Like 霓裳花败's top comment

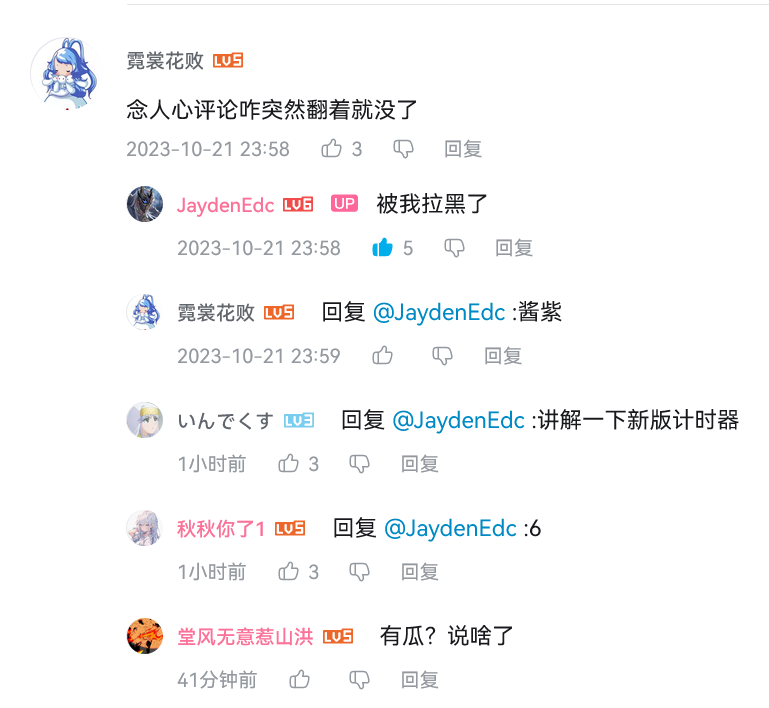coord(332,149)
